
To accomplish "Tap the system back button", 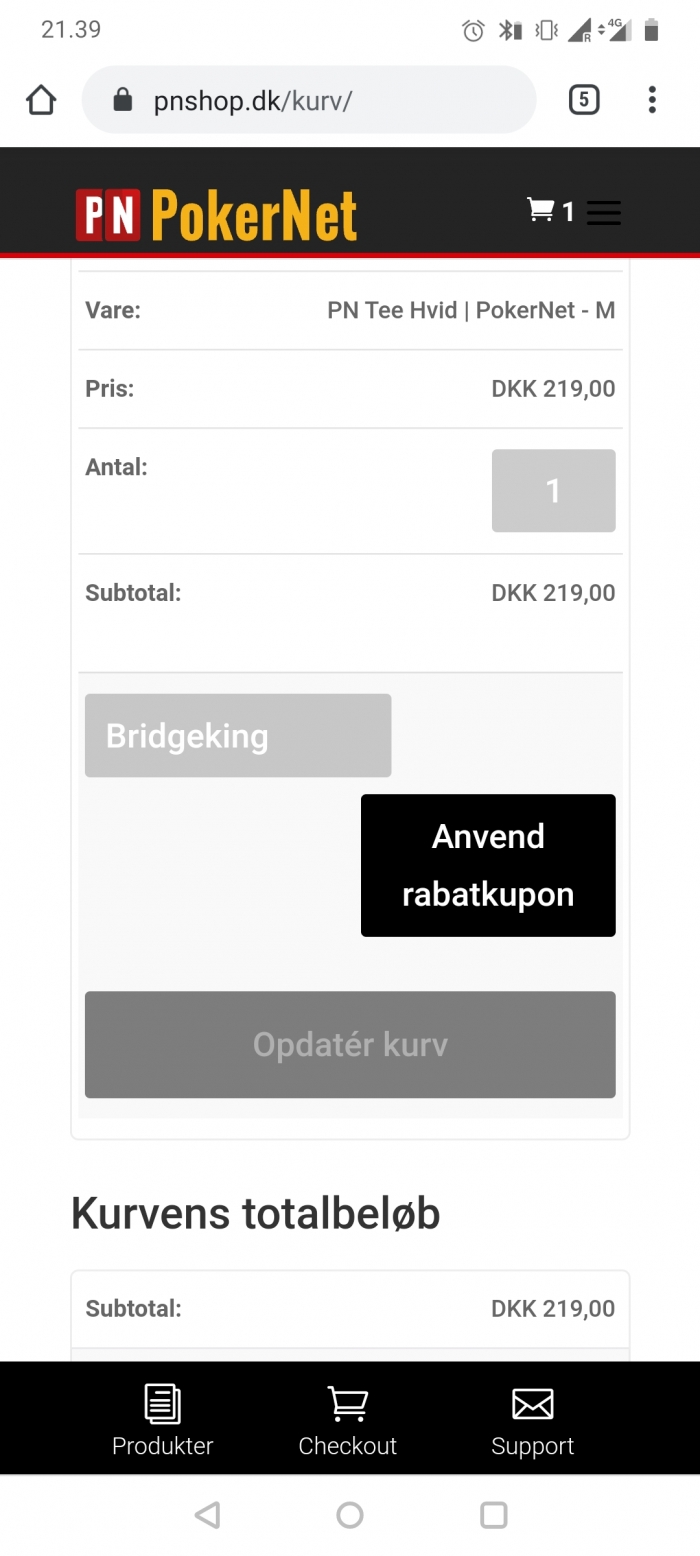I will click(207, 1515).
